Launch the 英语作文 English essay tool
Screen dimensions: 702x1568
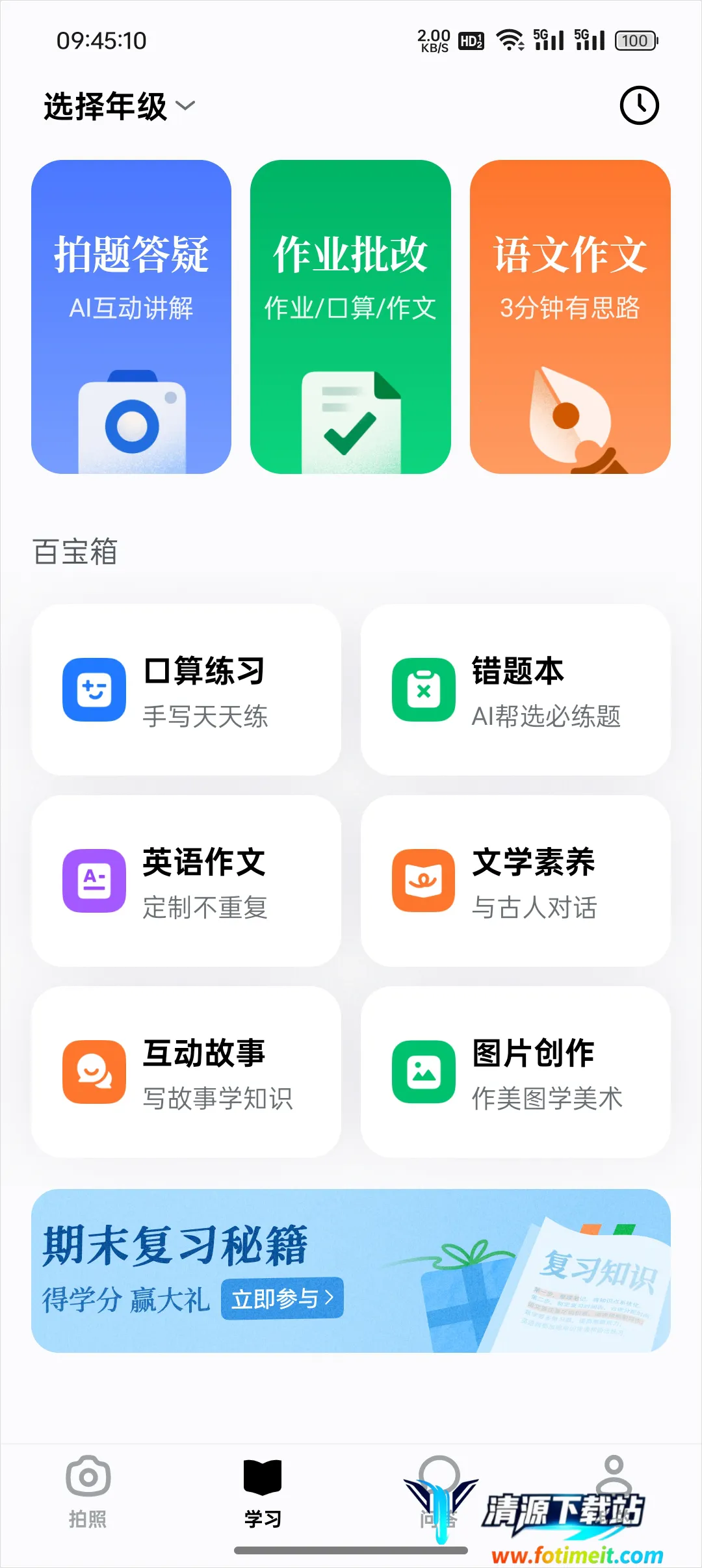point(187,881)
